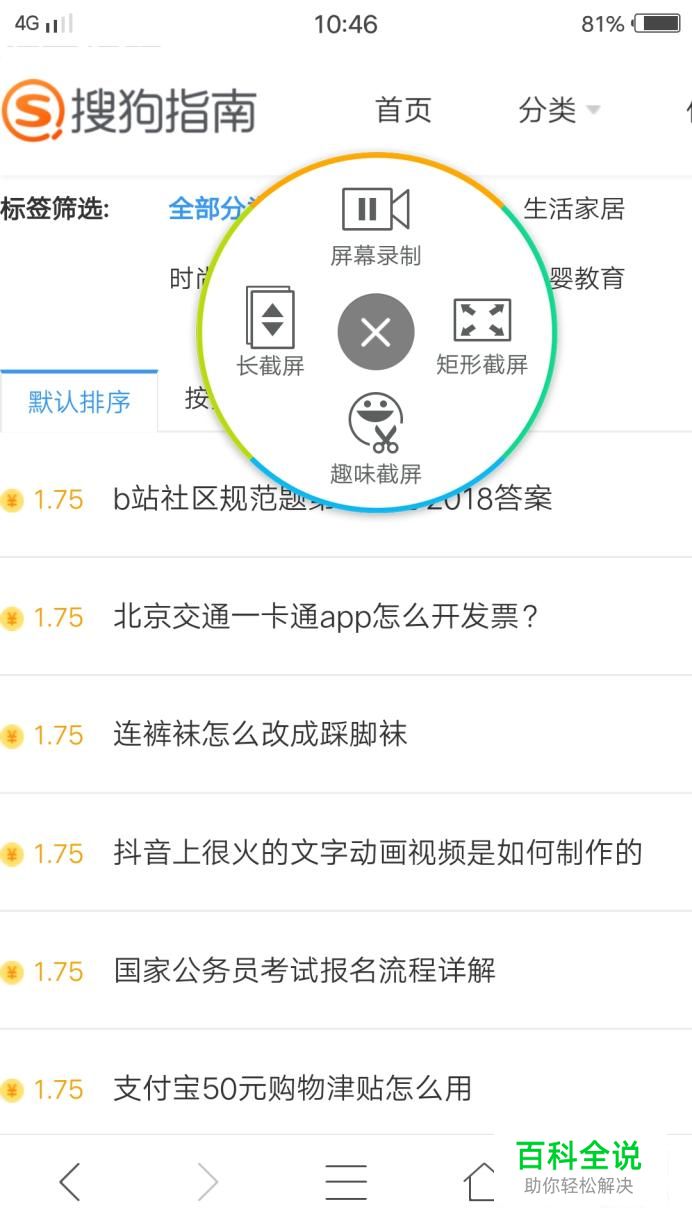Open the browser menu button
The width and height of the screenshot is (692, 1230).
point(346,1182)
